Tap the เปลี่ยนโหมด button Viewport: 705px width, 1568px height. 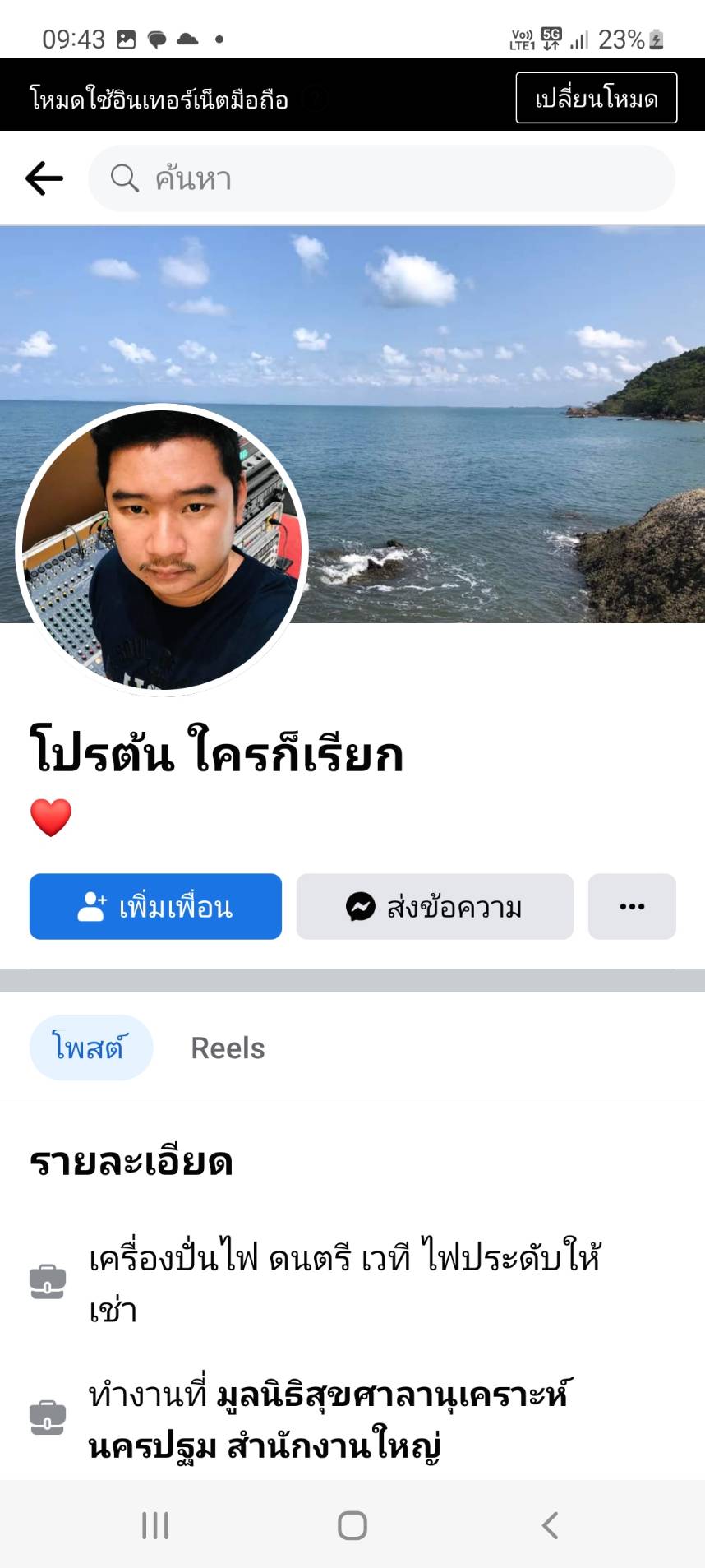pos(596,98)
